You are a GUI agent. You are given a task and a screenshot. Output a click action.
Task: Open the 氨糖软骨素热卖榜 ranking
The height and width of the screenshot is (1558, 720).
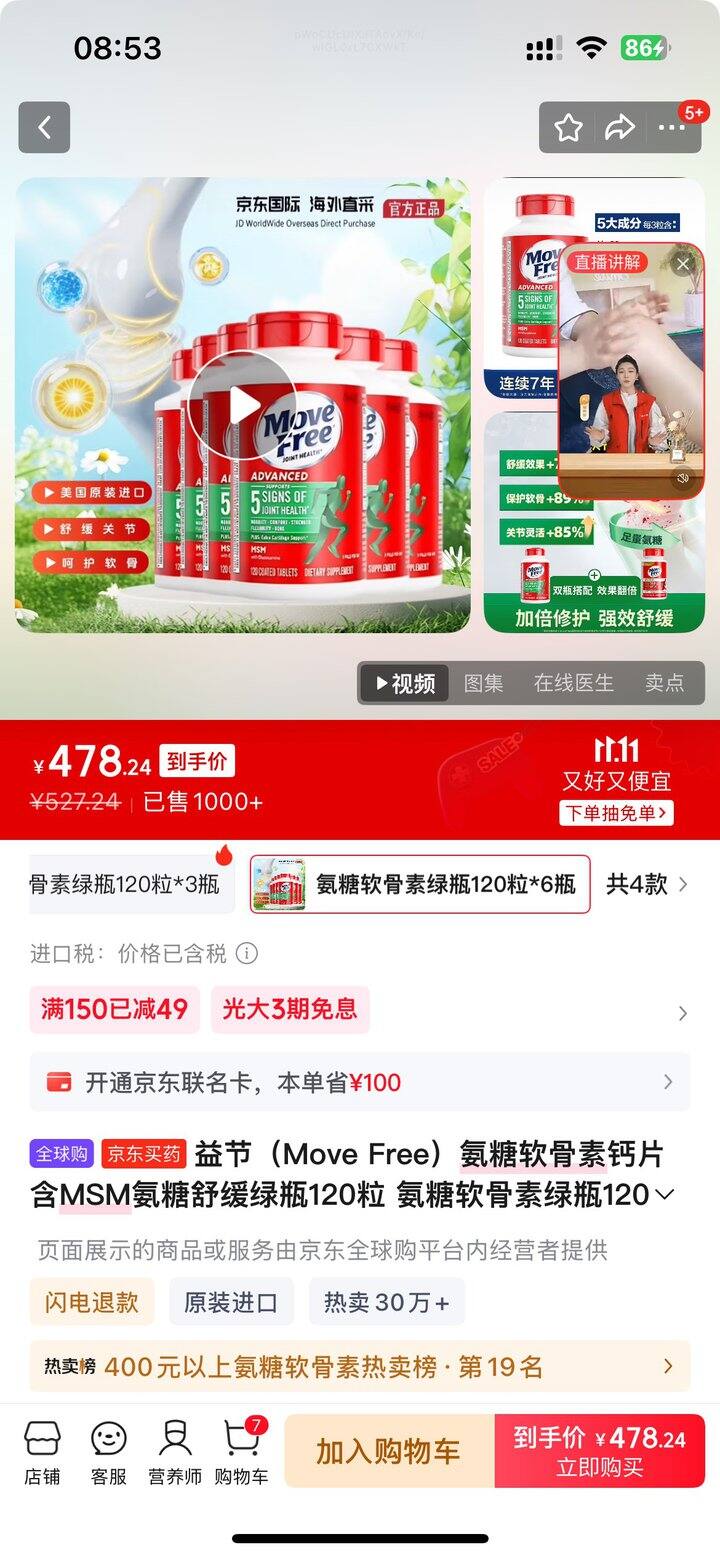(360, 1366)
